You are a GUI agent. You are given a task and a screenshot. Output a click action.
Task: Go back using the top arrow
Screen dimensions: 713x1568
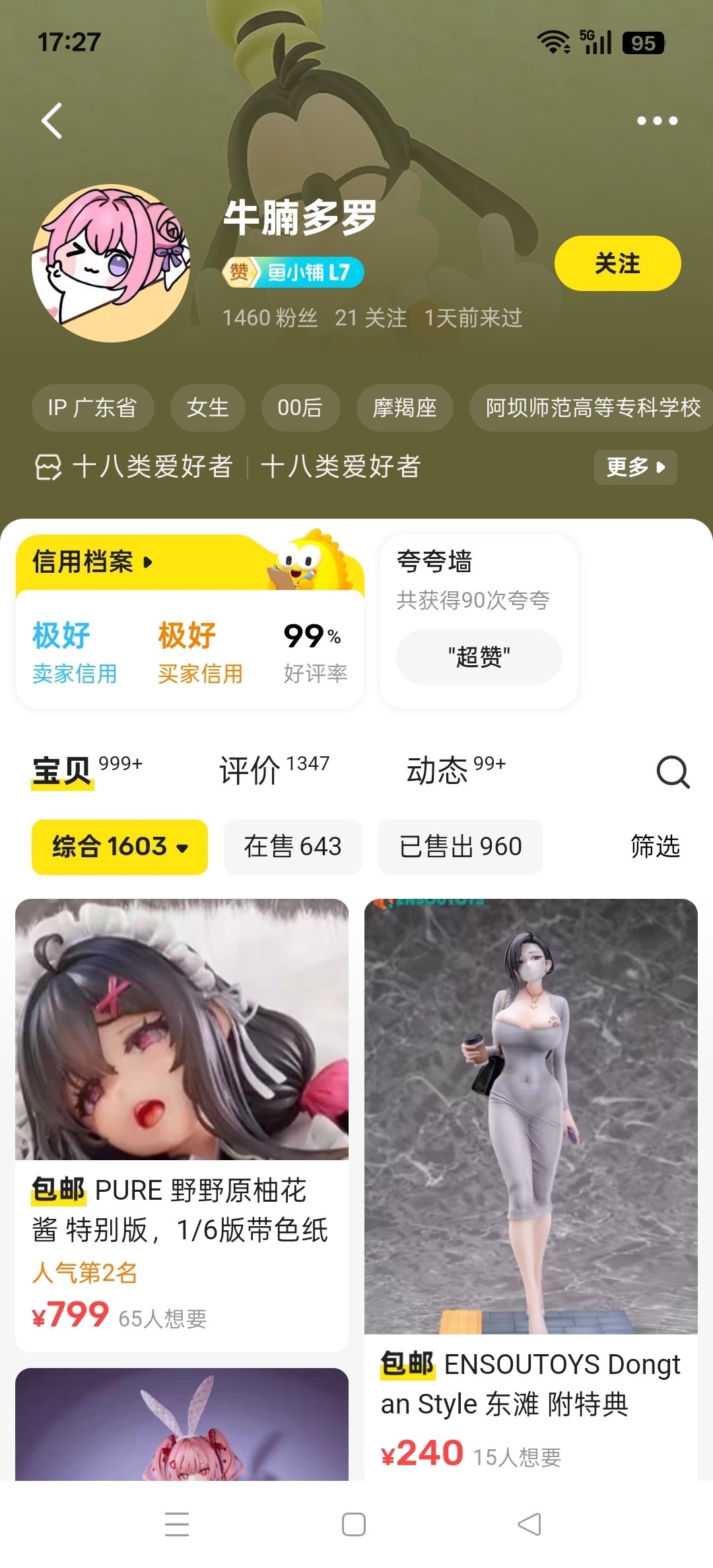coord(52,121)
